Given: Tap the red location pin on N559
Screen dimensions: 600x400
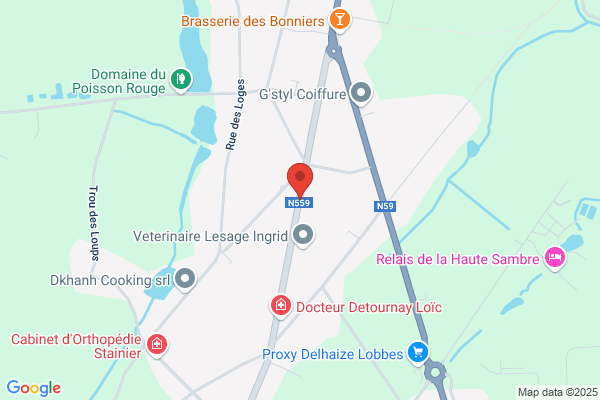Looking at the screenshot, I should pyautogui.click(x=300, y=181).
